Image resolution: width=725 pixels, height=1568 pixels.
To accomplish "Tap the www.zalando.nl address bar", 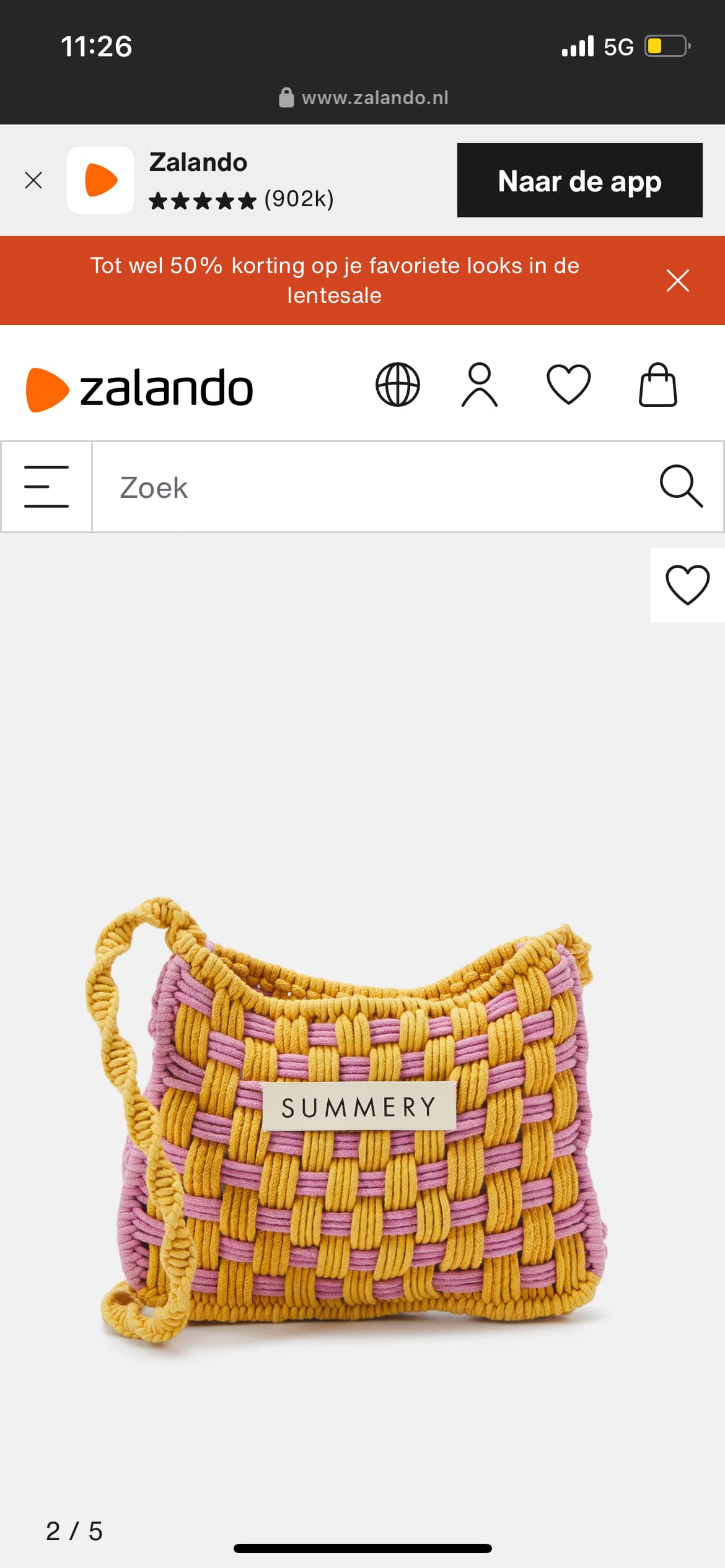I will tap(363, 97).
